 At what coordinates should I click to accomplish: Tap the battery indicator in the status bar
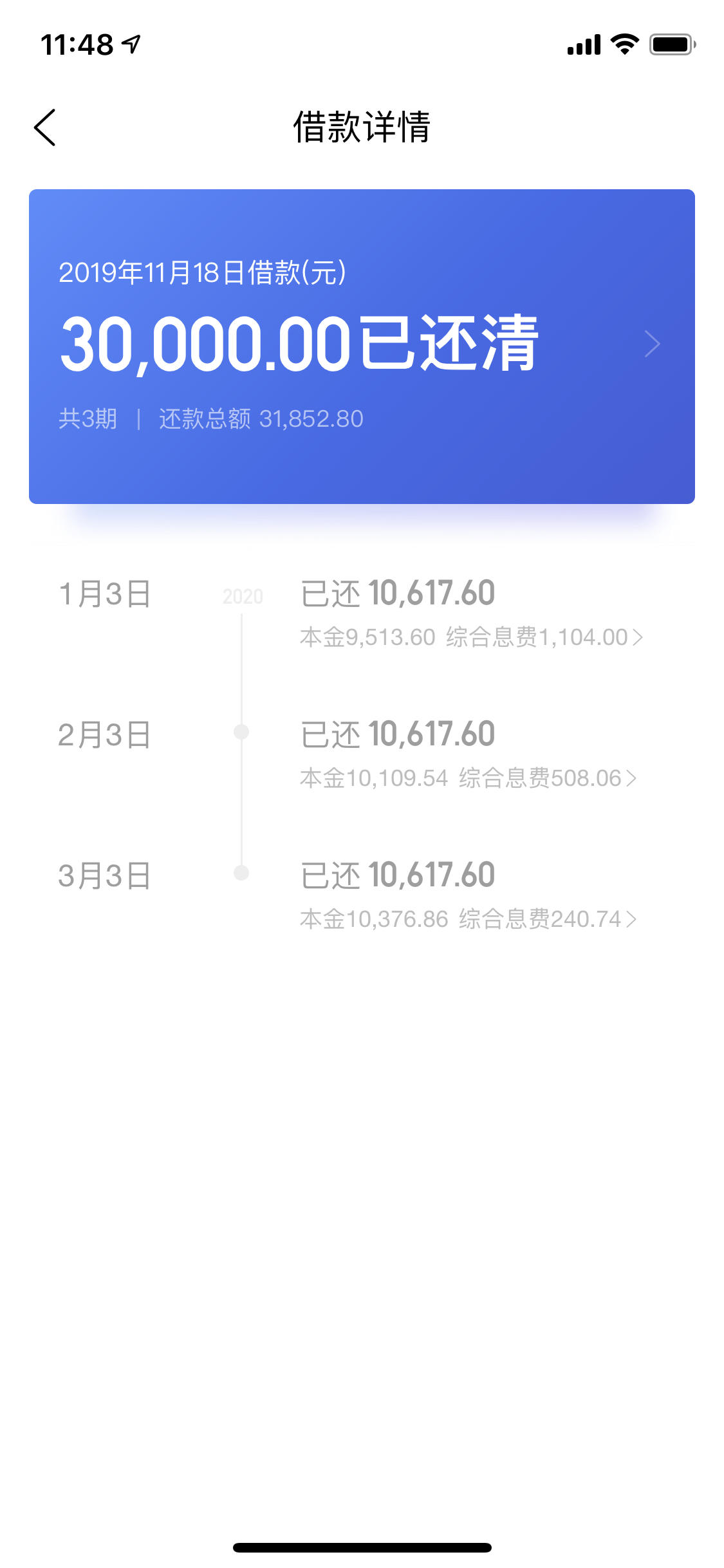[x=671, y=44]
